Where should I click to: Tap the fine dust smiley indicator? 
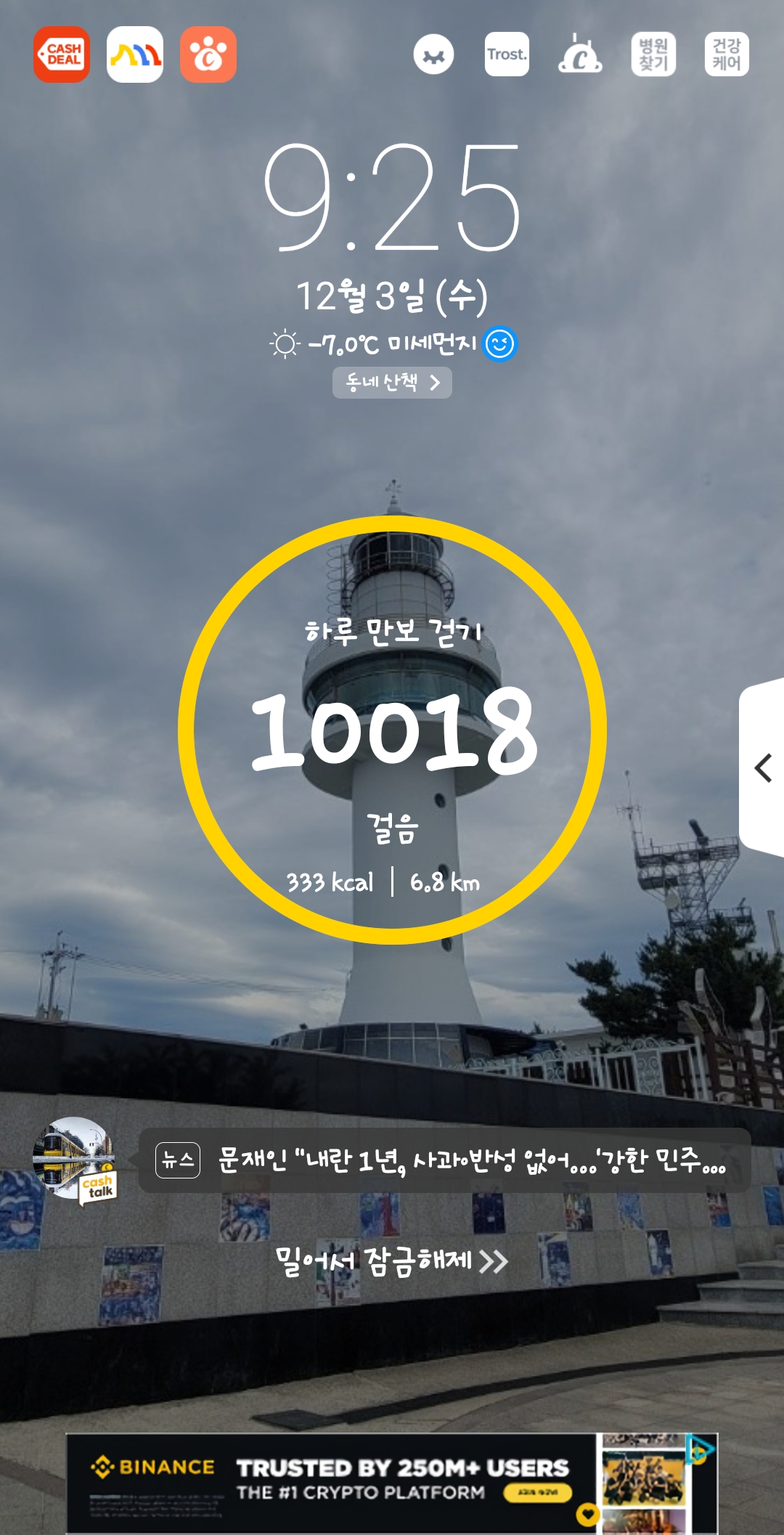(499, 343)
